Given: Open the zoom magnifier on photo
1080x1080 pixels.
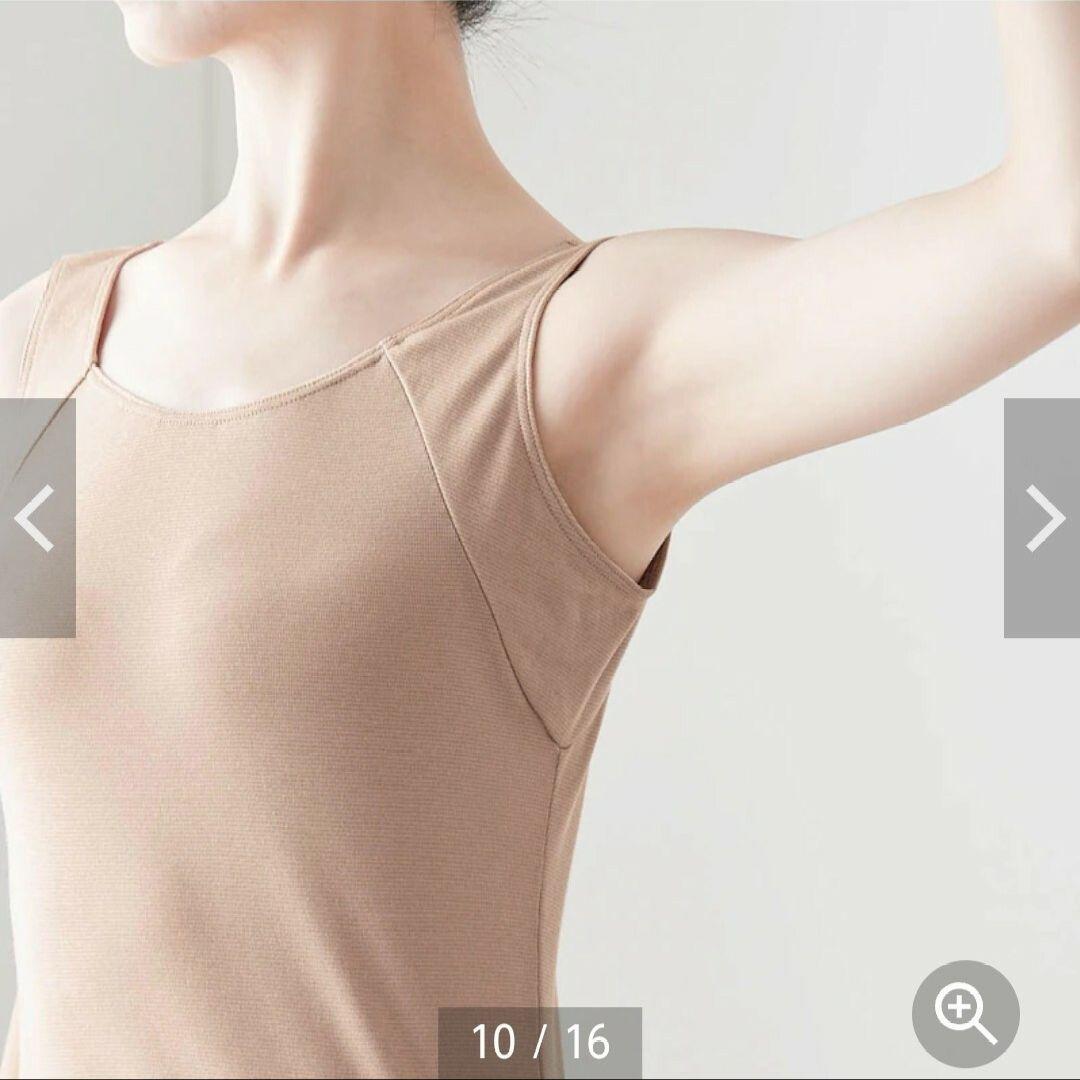Looking at the screenshot, I should point(965,1013).
